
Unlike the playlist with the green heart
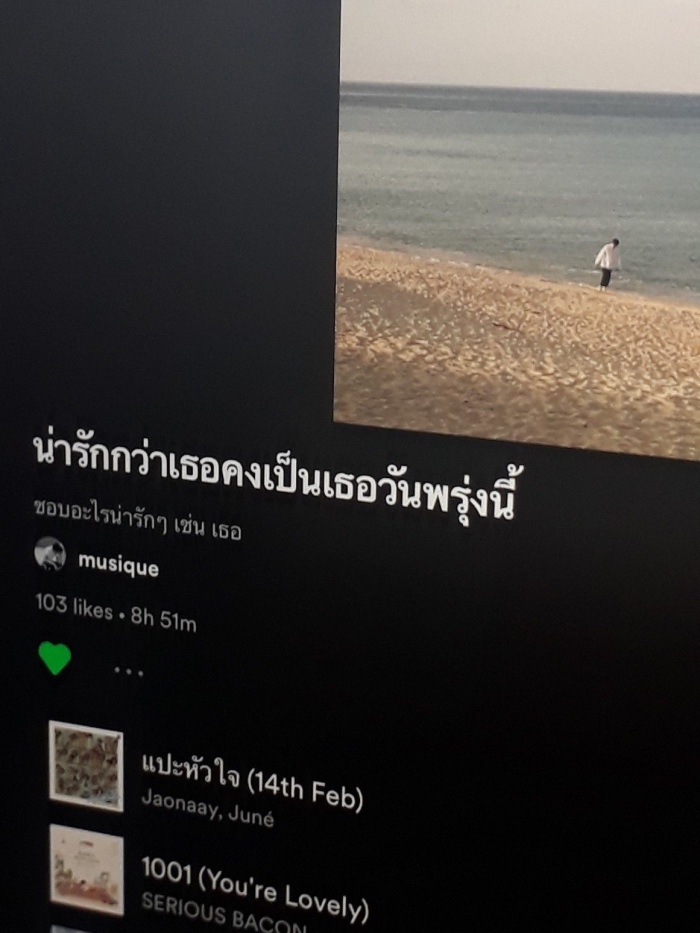[54, 658]
